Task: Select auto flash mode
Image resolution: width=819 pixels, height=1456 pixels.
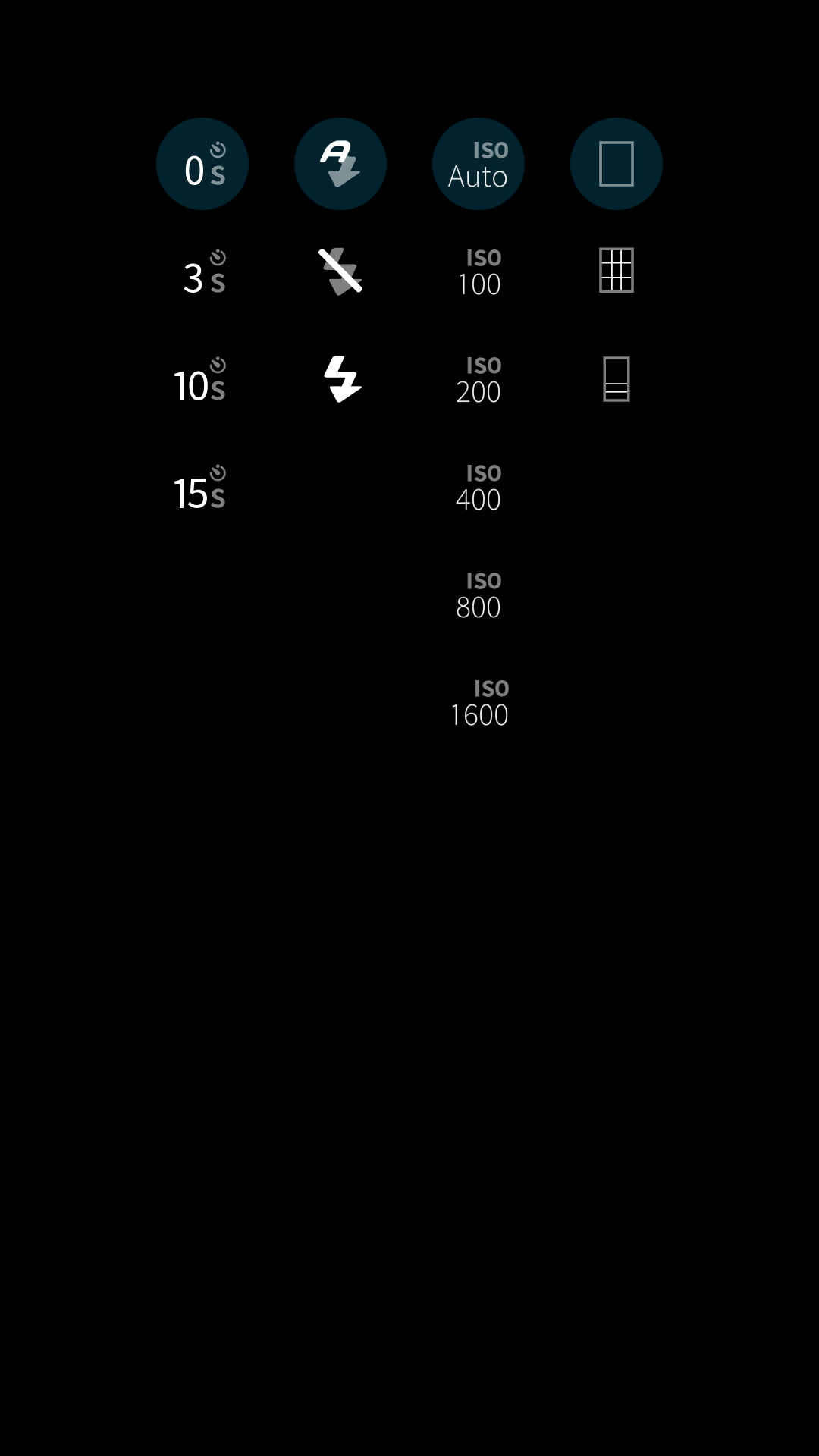Action: 340,164
